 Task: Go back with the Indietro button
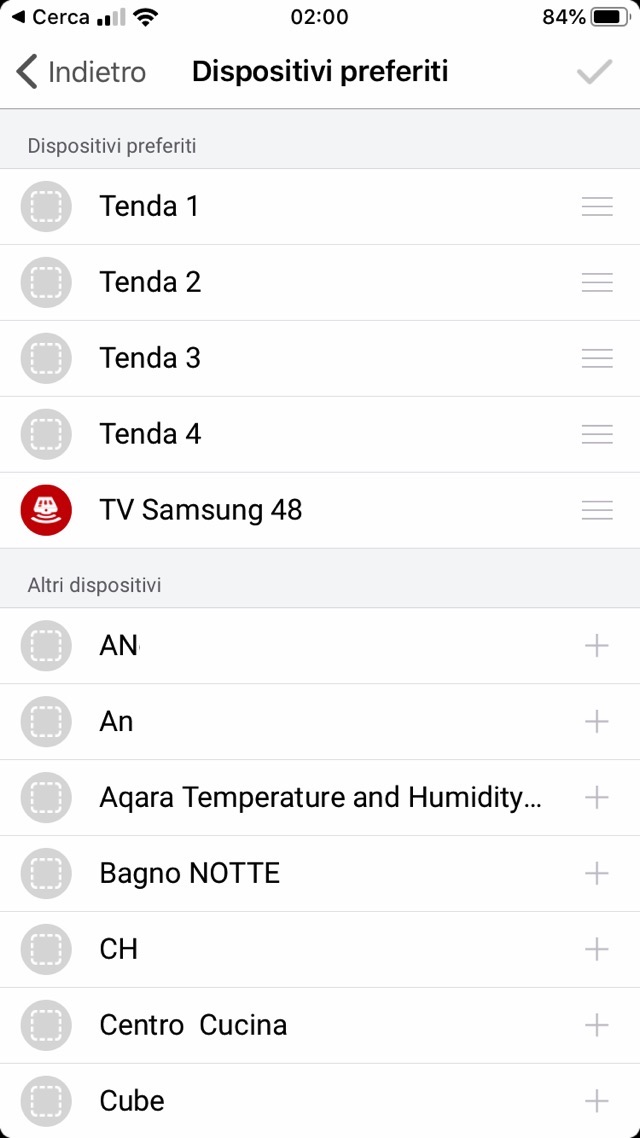click(x=82, y=72)
